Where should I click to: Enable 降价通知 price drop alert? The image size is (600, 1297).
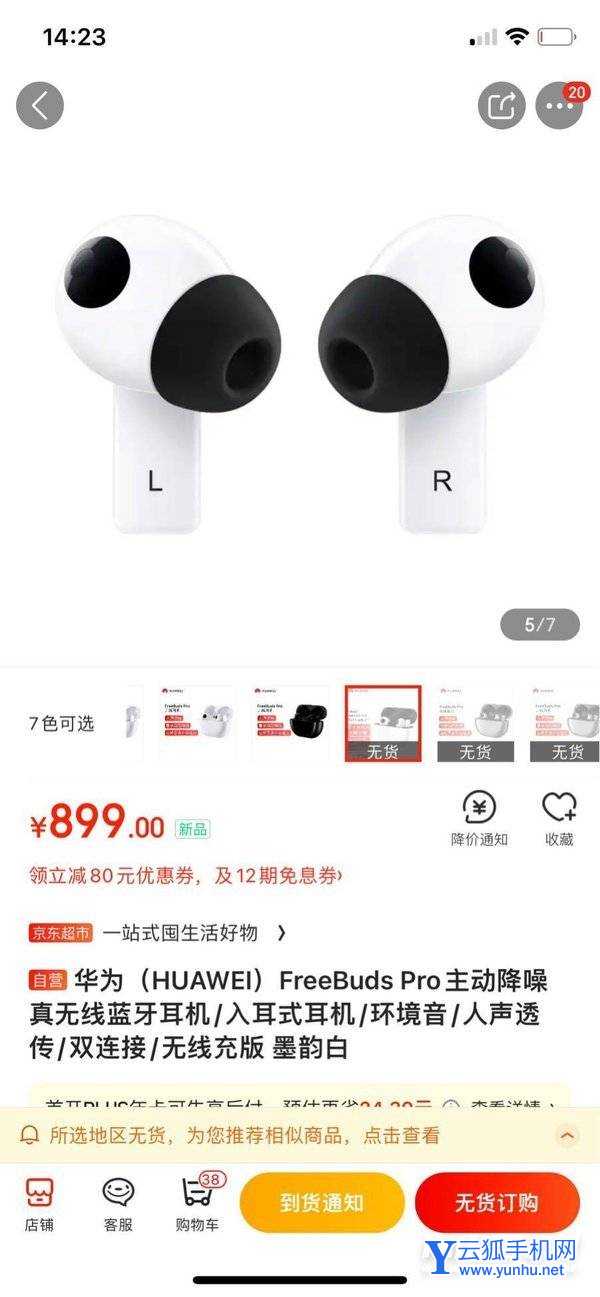(x=479, y=819)
